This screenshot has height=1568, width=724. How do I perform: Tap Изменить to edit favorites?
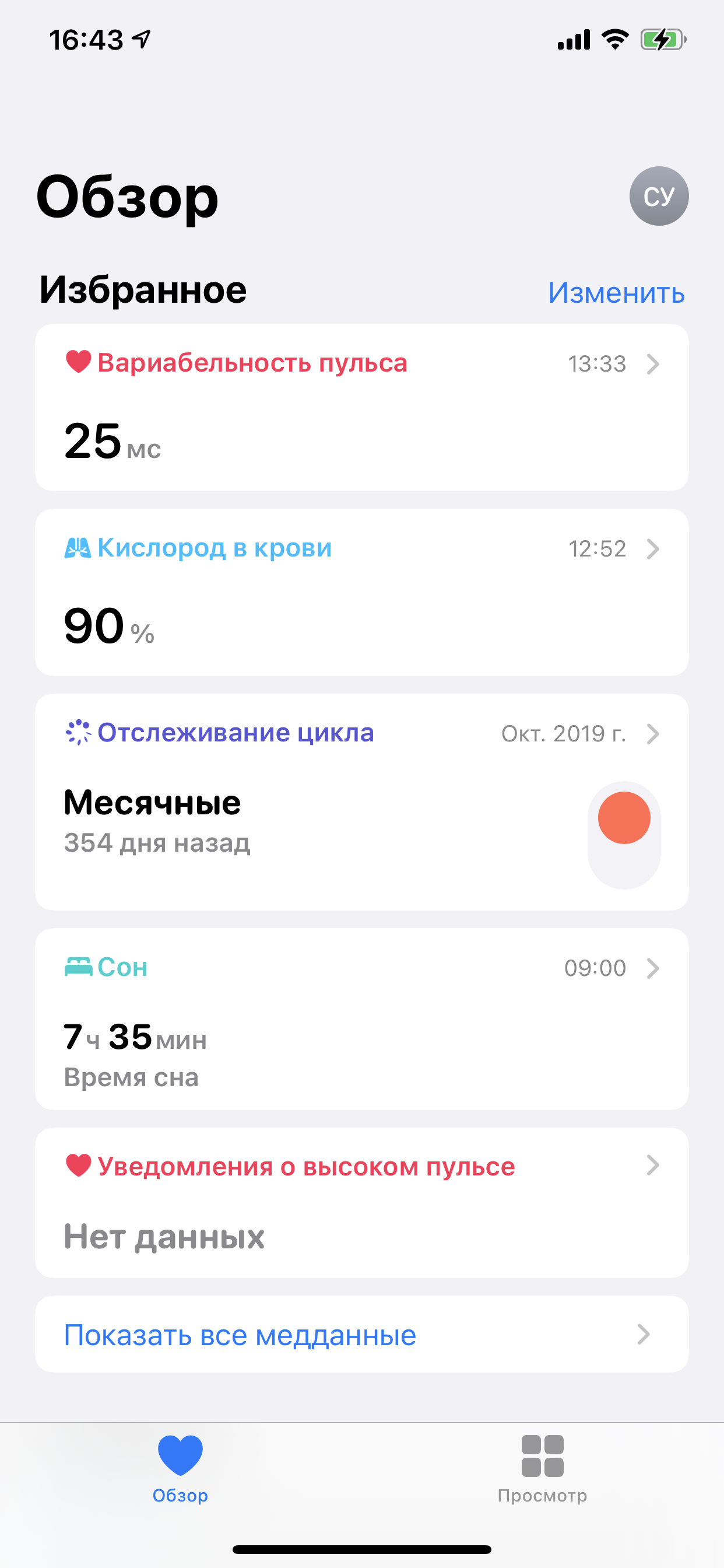[616, 293]
